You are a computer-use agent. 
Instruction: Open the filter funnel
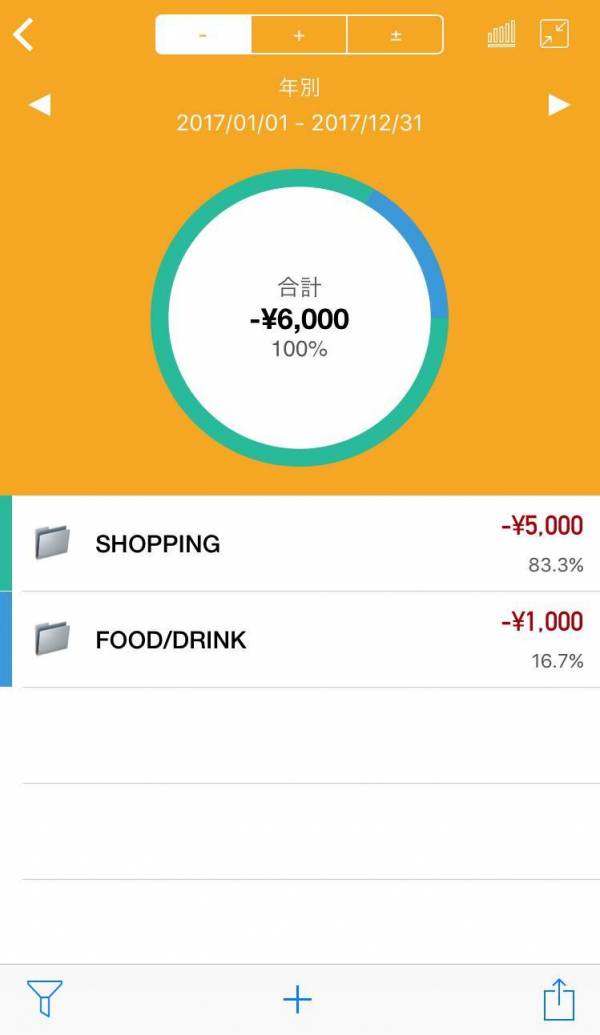pyautogui.click(x=45, y=998)
